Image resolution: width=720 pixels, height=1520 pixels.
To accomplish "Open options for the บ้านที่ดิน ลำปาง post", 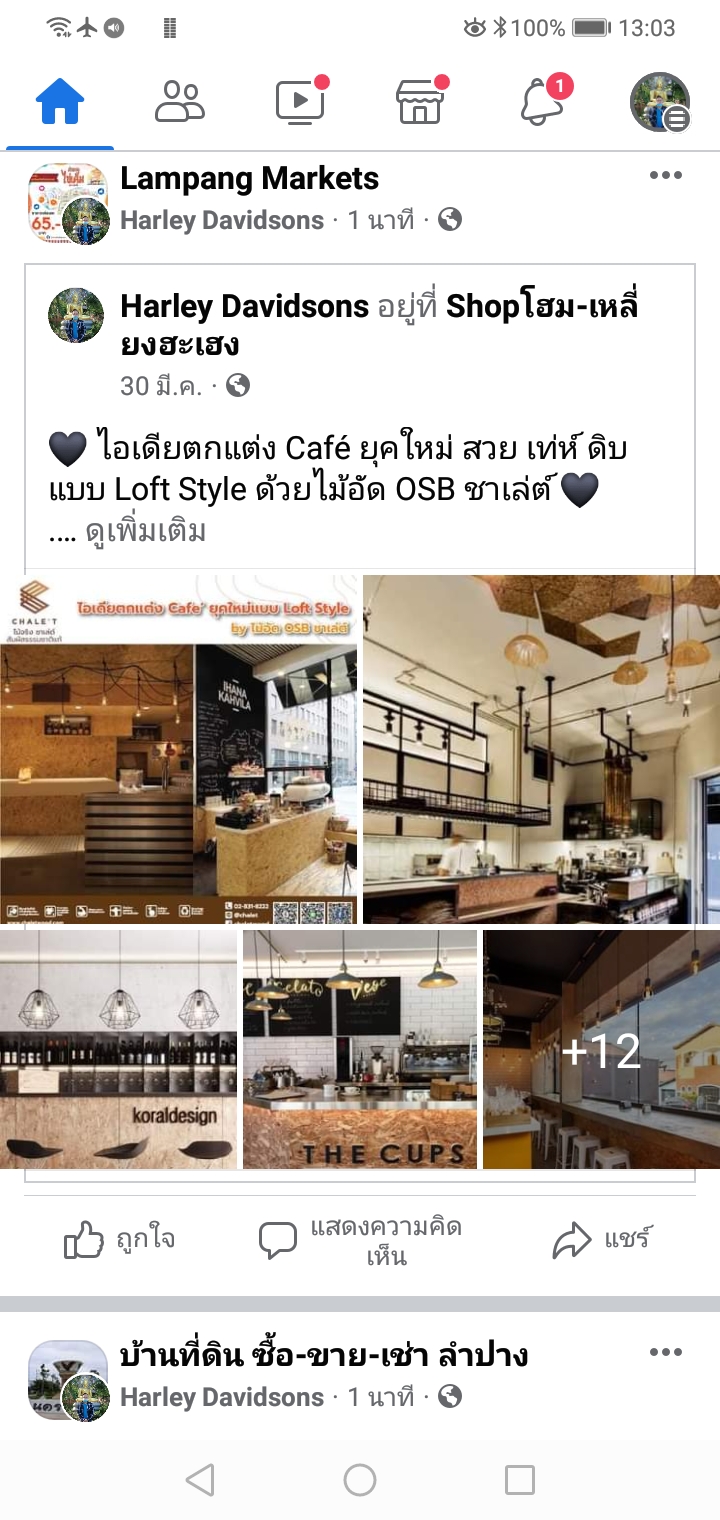I will tap(665, 1353).
